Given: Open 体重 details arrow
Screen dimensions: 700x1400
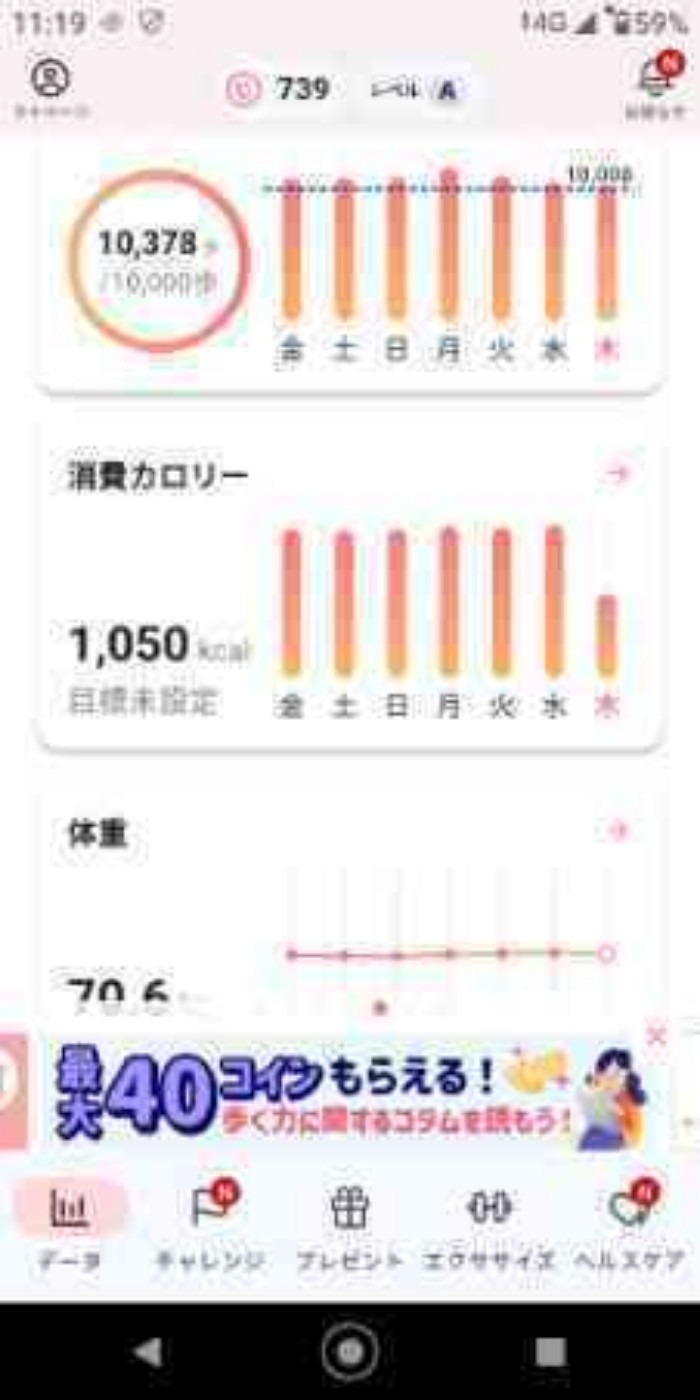Looking at the screenshot, I should (x=619, y=830).
